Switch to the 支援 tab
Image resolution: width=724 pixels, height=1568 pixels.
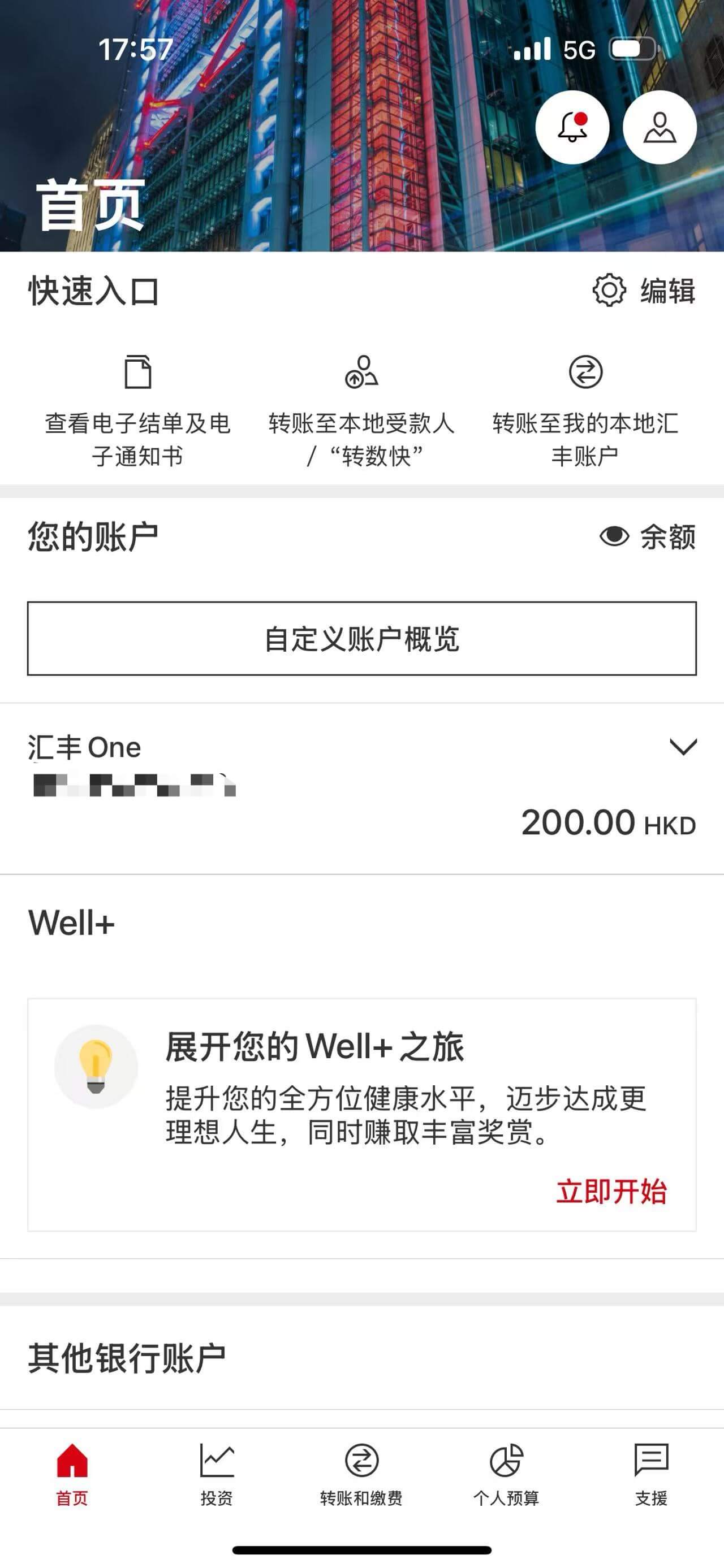tap(651, 1474)
